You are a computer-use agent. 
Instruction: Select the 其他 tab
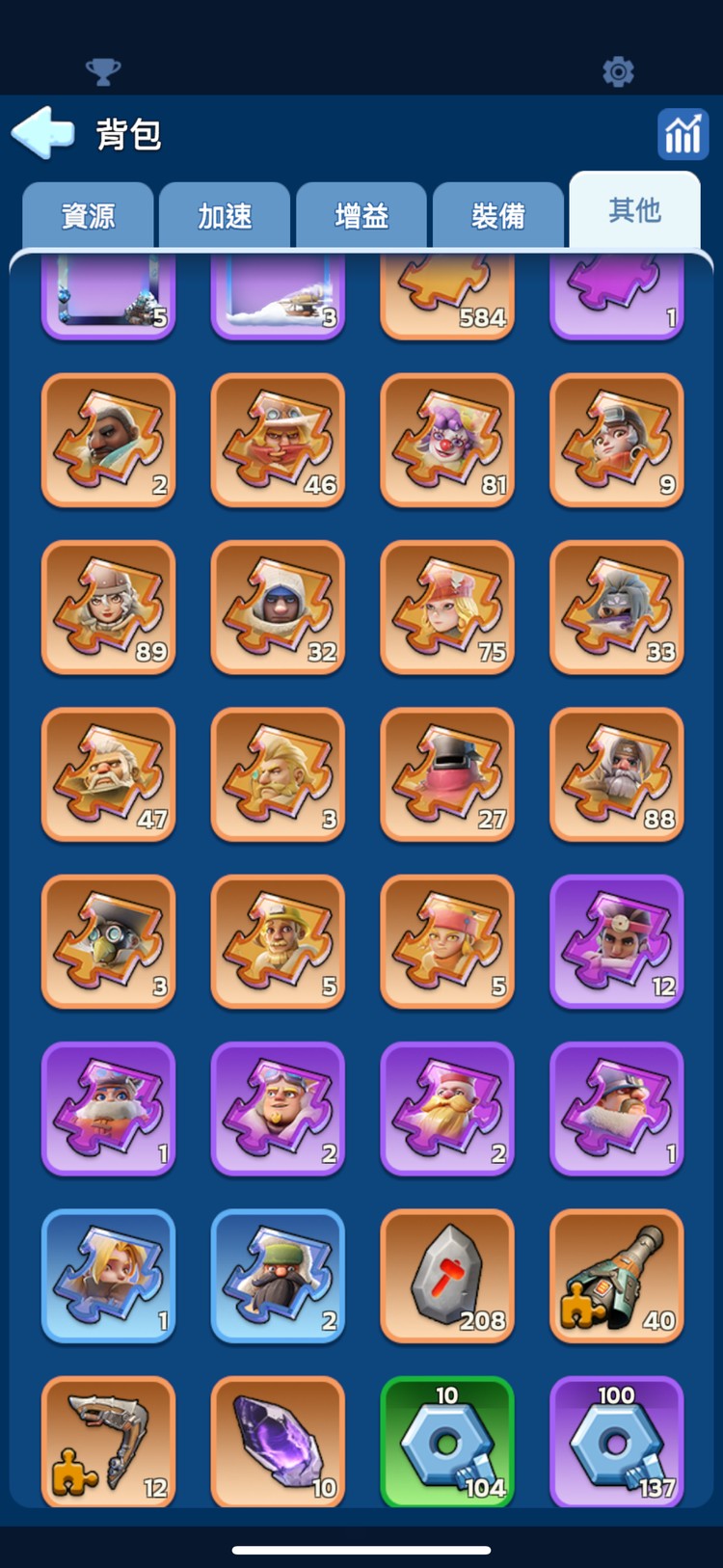tap(634, 210)
